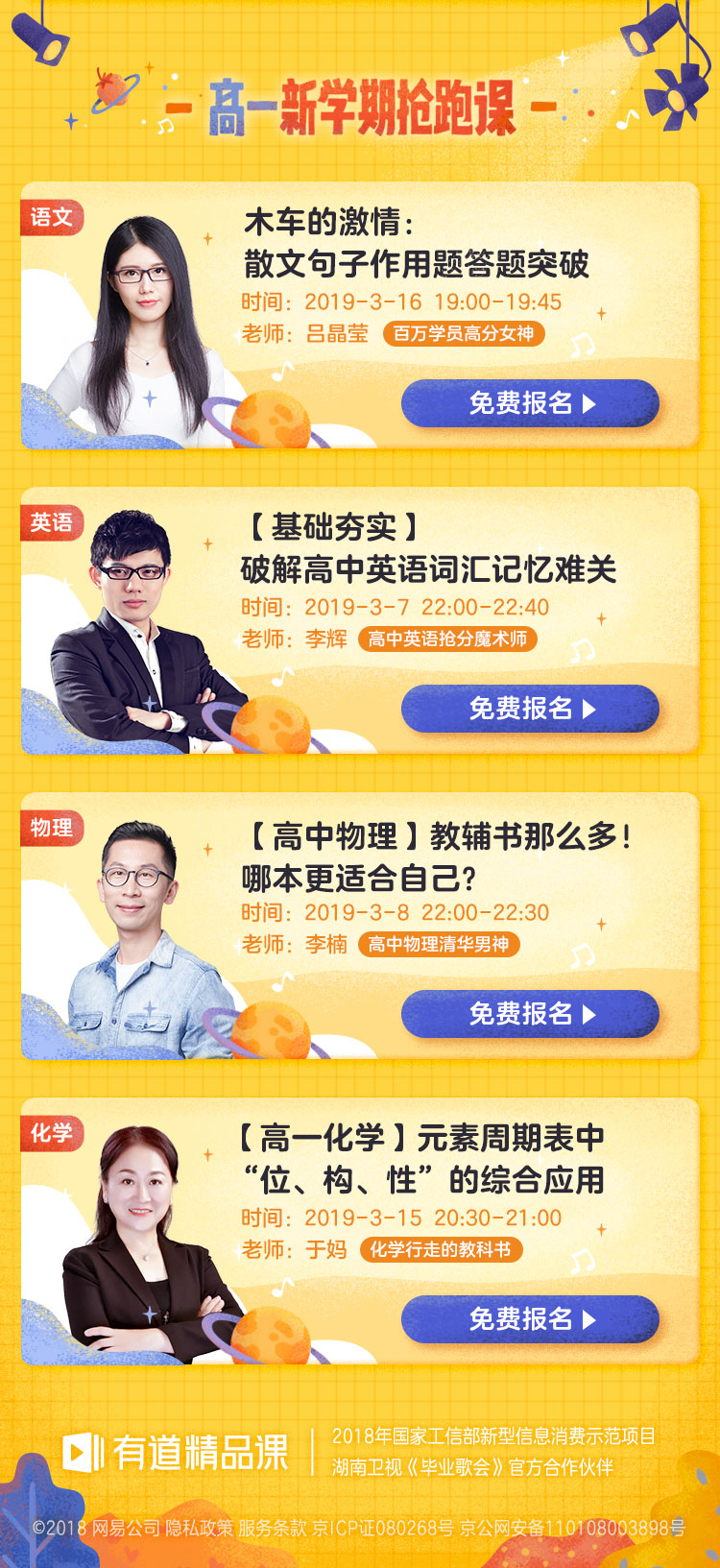Open the 隐私政策 link in footer

pyautogui.click(x=199, y=1528)
